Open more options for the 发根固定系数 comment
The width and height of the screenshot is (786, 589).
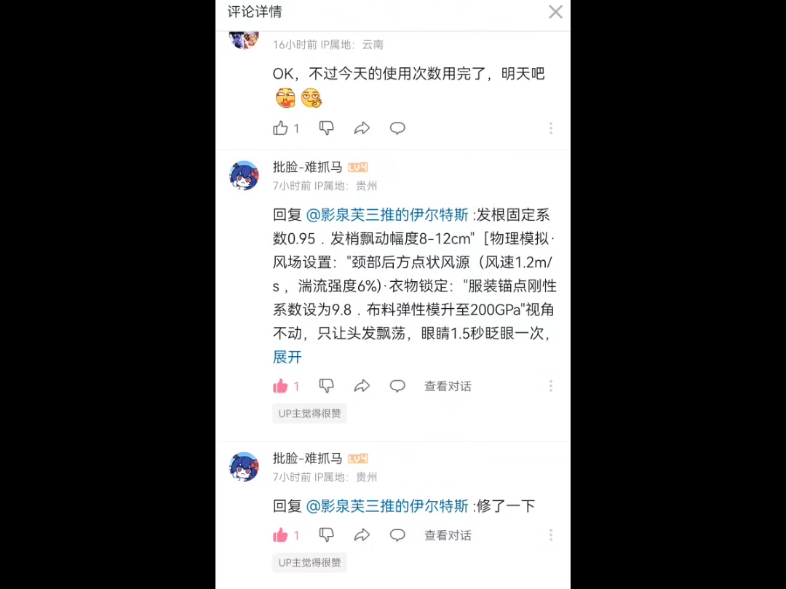tap(550, 386)
